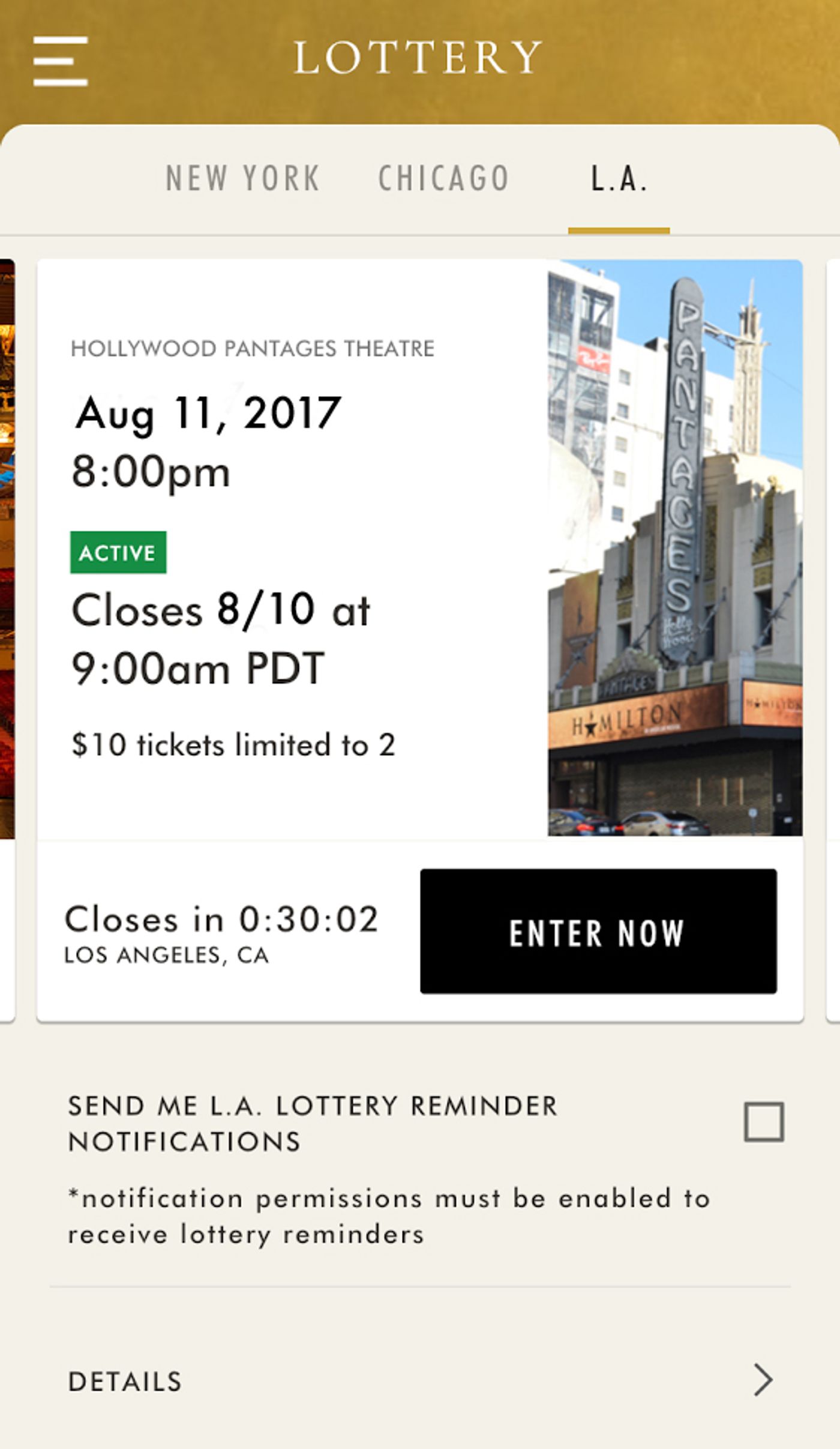Click the 'Closes in 0:30:02' countdown text
Image resolution: width=840 pixels, height=1449 pixels.
point(223,920)
